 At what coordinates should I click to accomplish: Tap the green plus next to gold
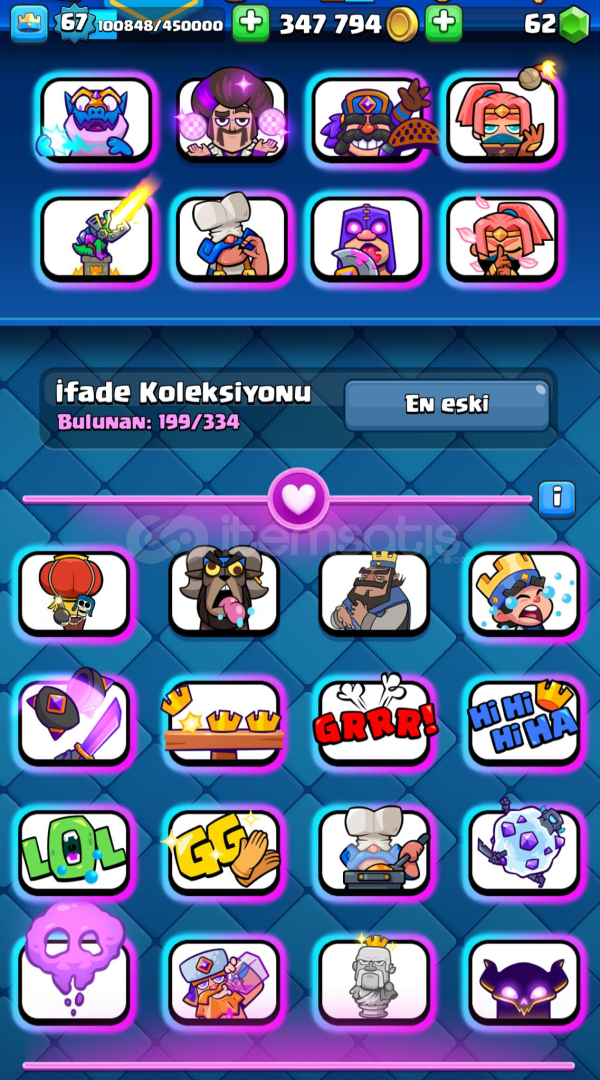(251, 23)
